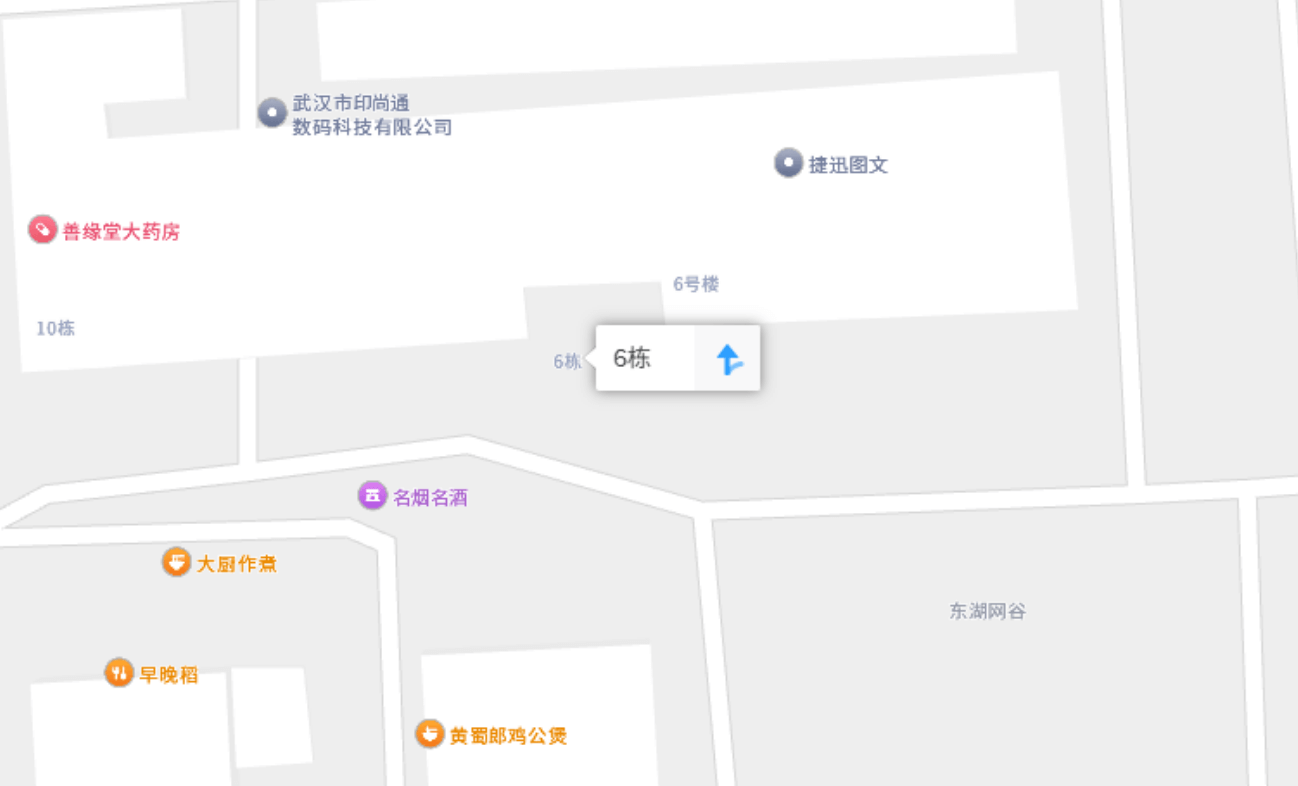
Task: Open the 捷迅图文 map marker
Action: coord(789,163)
